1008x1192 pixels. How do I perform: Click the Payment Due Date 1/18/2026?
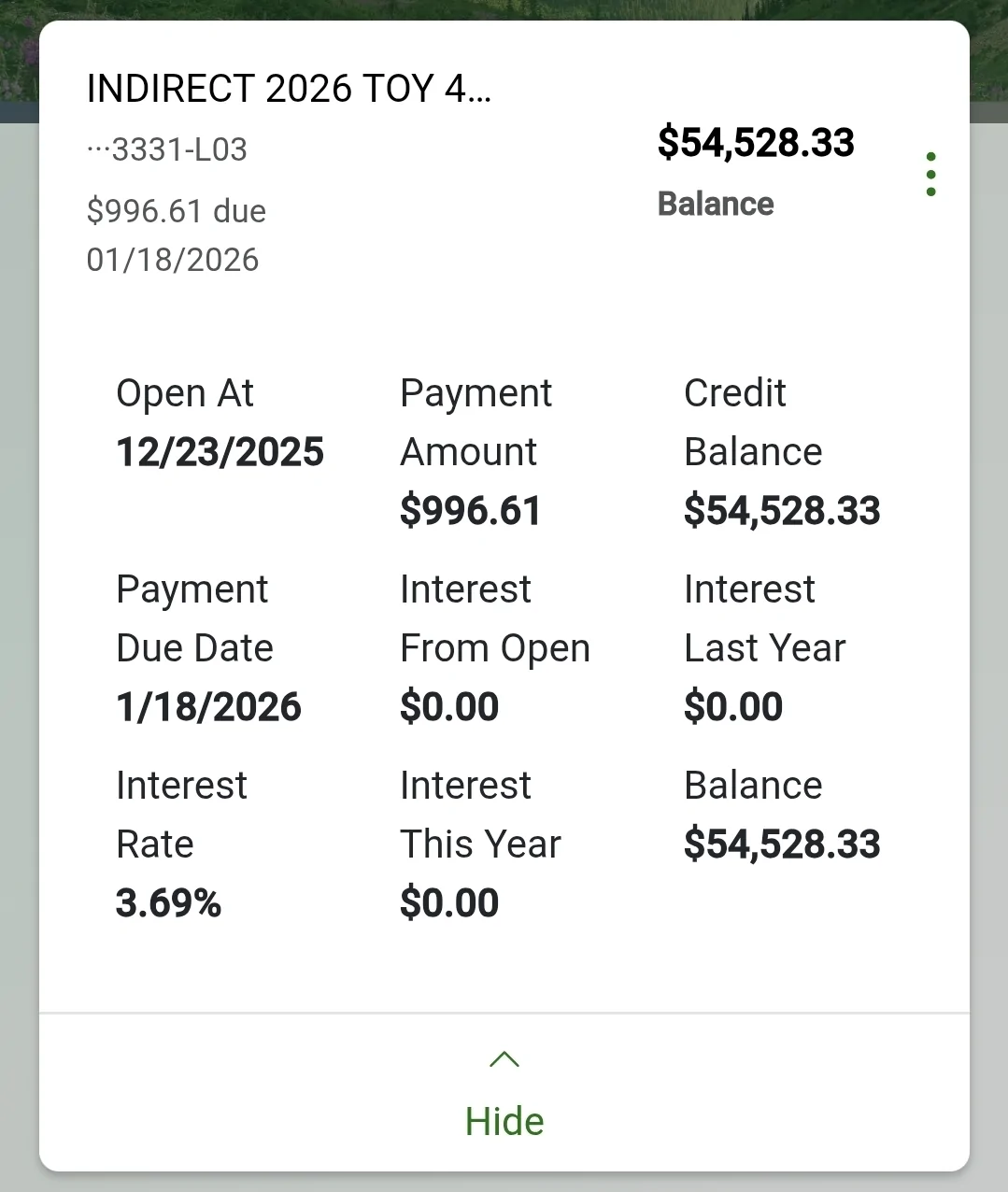[x=208, y=706]
